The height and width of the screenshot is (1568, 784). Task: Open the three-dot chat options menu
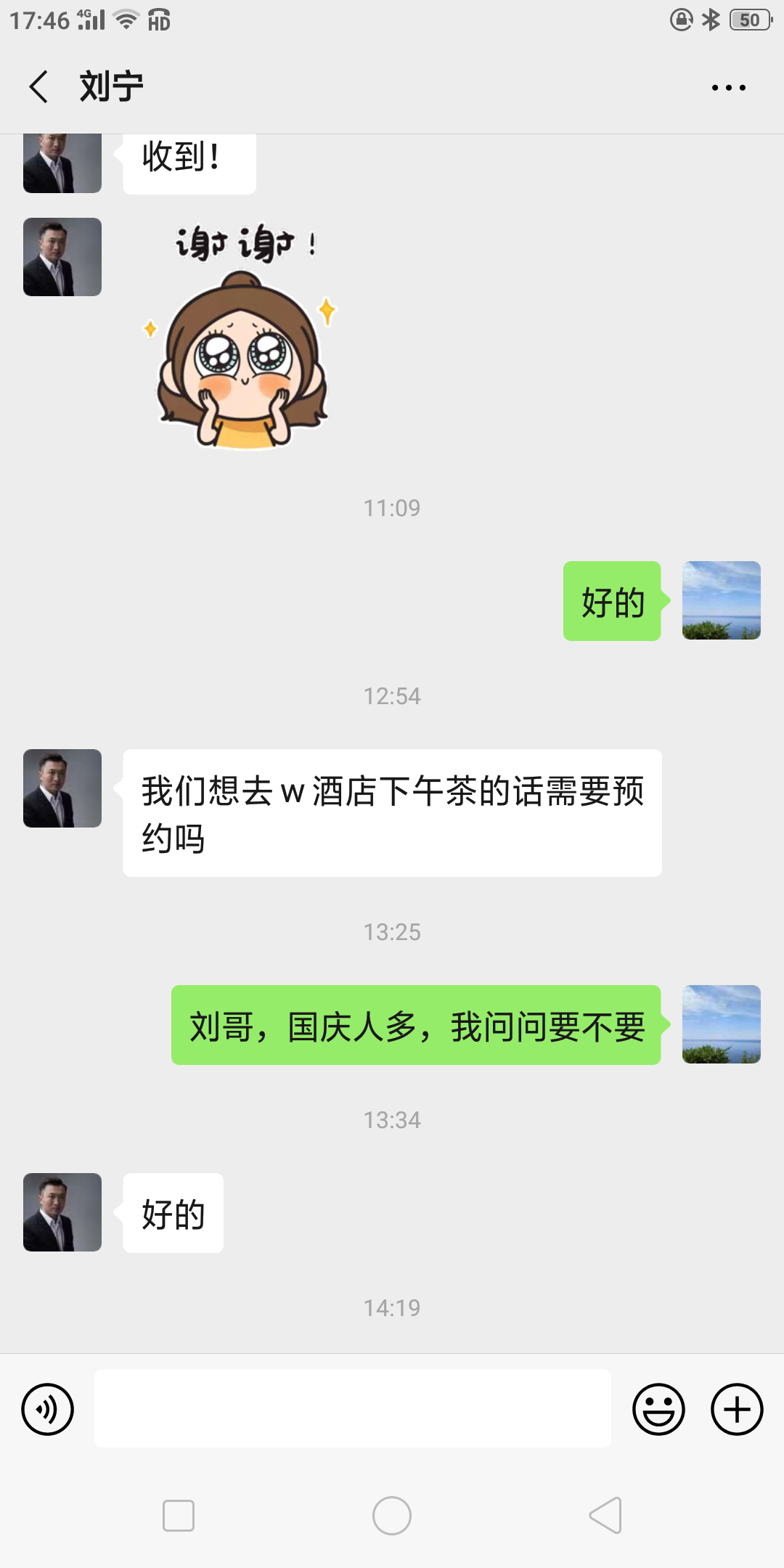click(x=728, y=88)
